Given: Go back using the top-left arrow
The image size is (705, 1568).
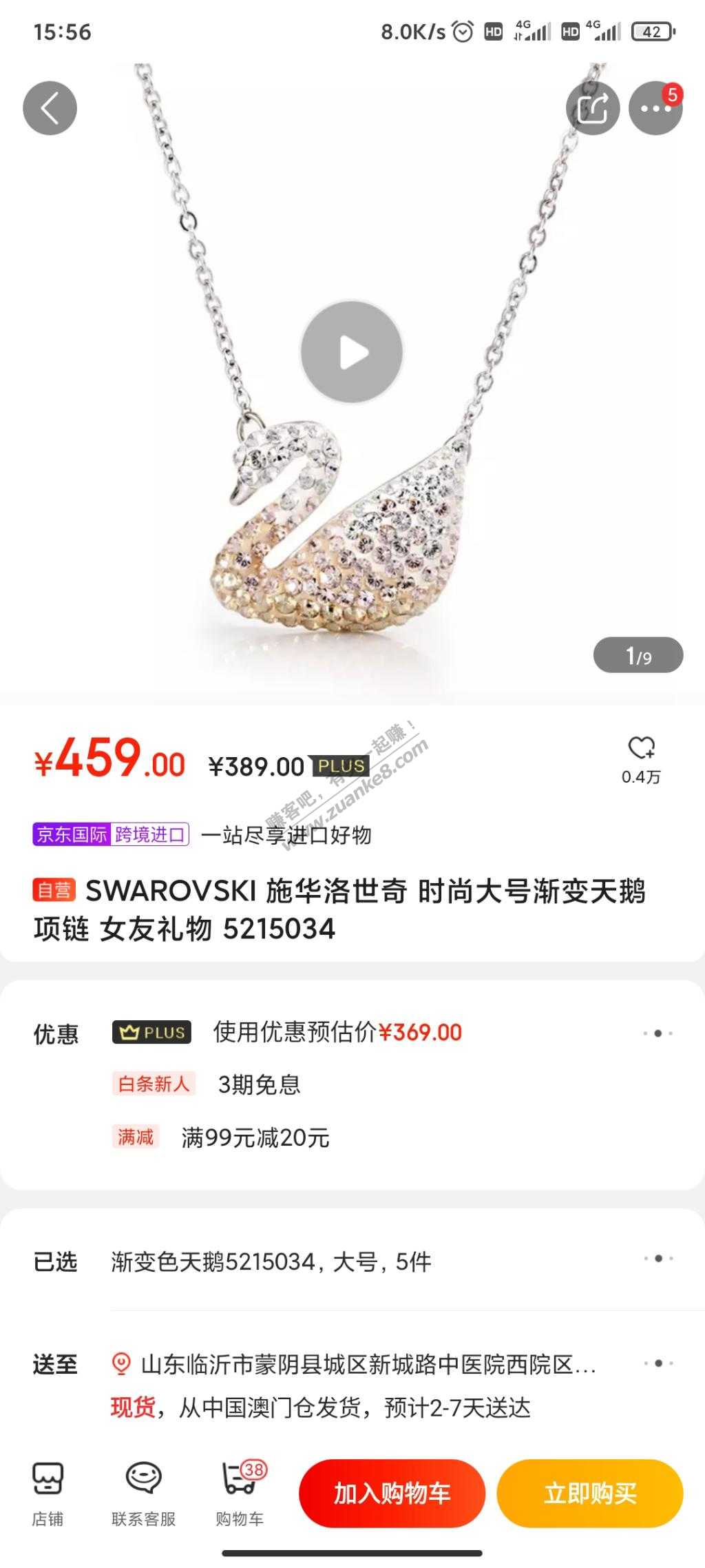Looking at the screenshot, I should tap(50, 108).
